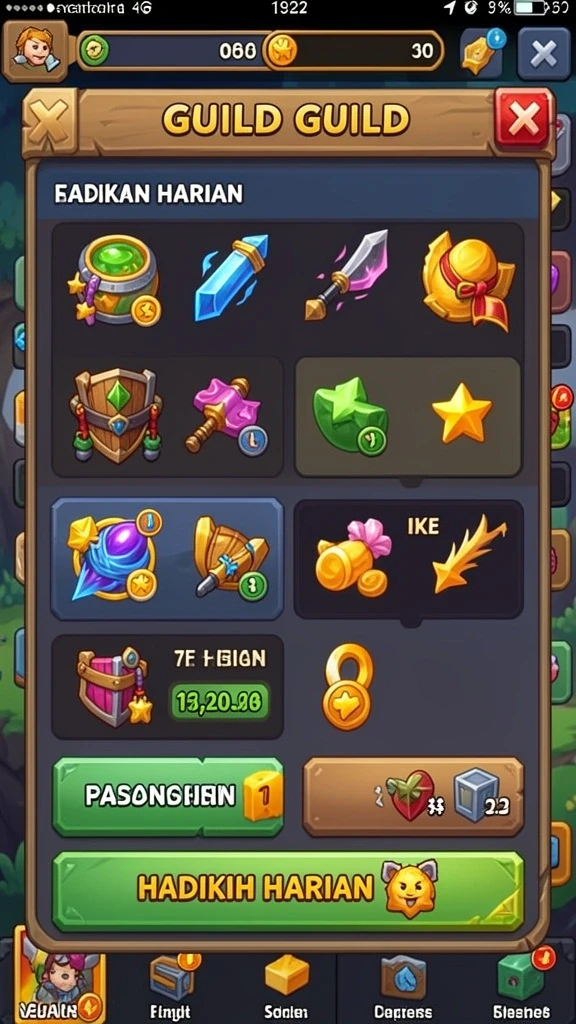Tap the brown button with heart and cube

coord(413,797)
